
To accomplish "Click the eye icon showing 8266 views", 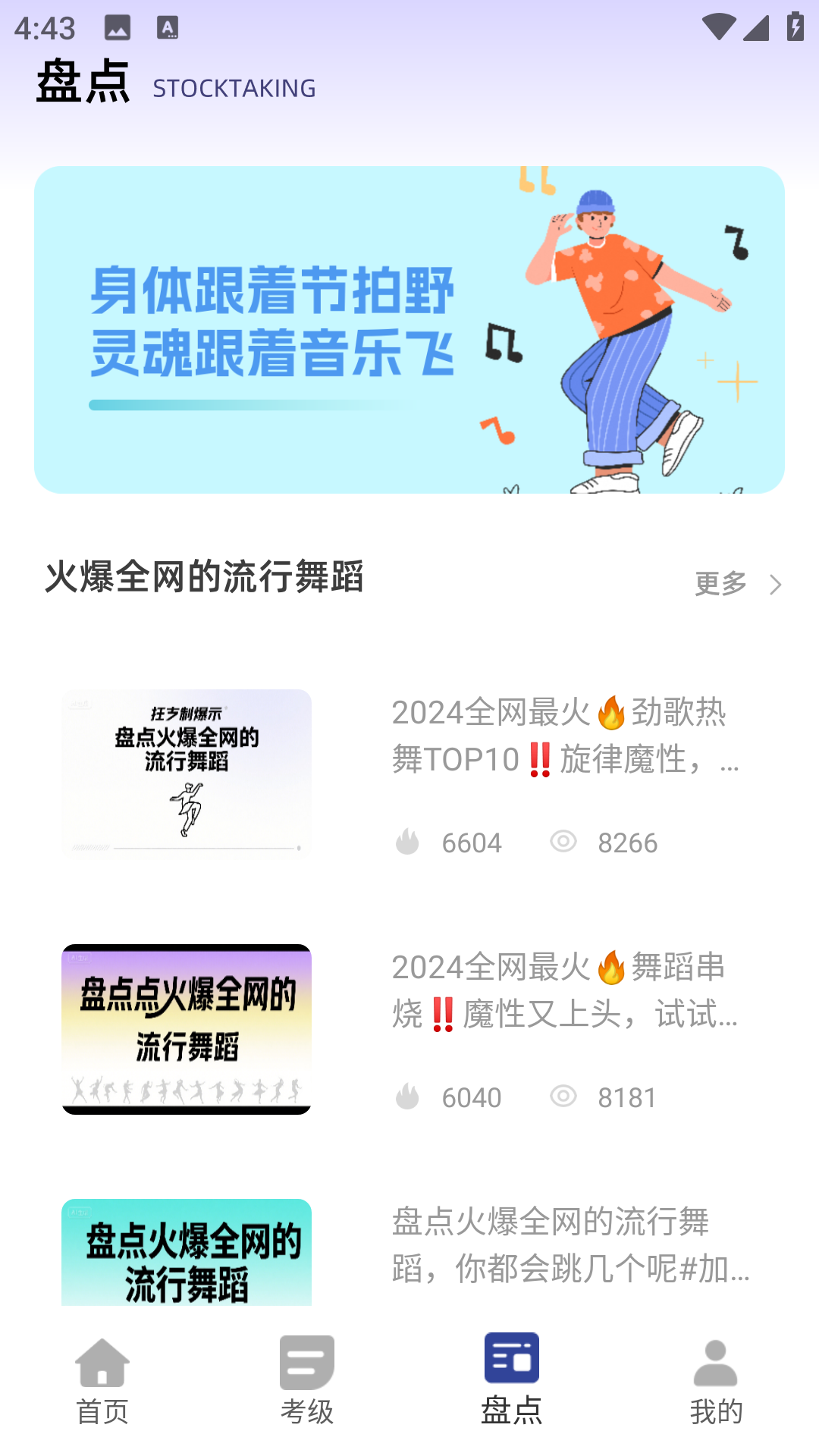I will 563,842.
